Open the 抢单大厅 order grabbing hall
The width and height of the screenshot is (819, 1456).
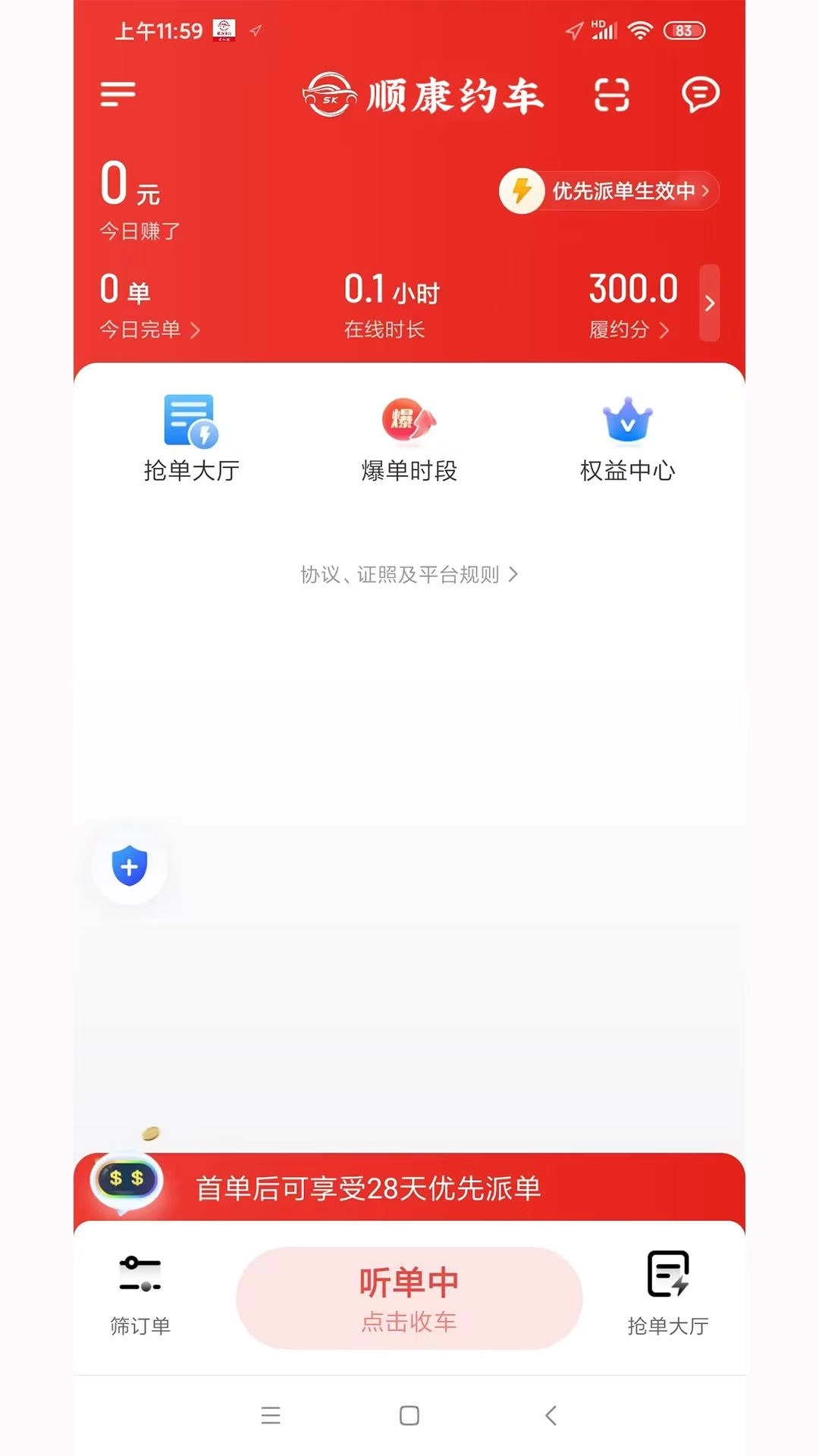coord(192,440)
